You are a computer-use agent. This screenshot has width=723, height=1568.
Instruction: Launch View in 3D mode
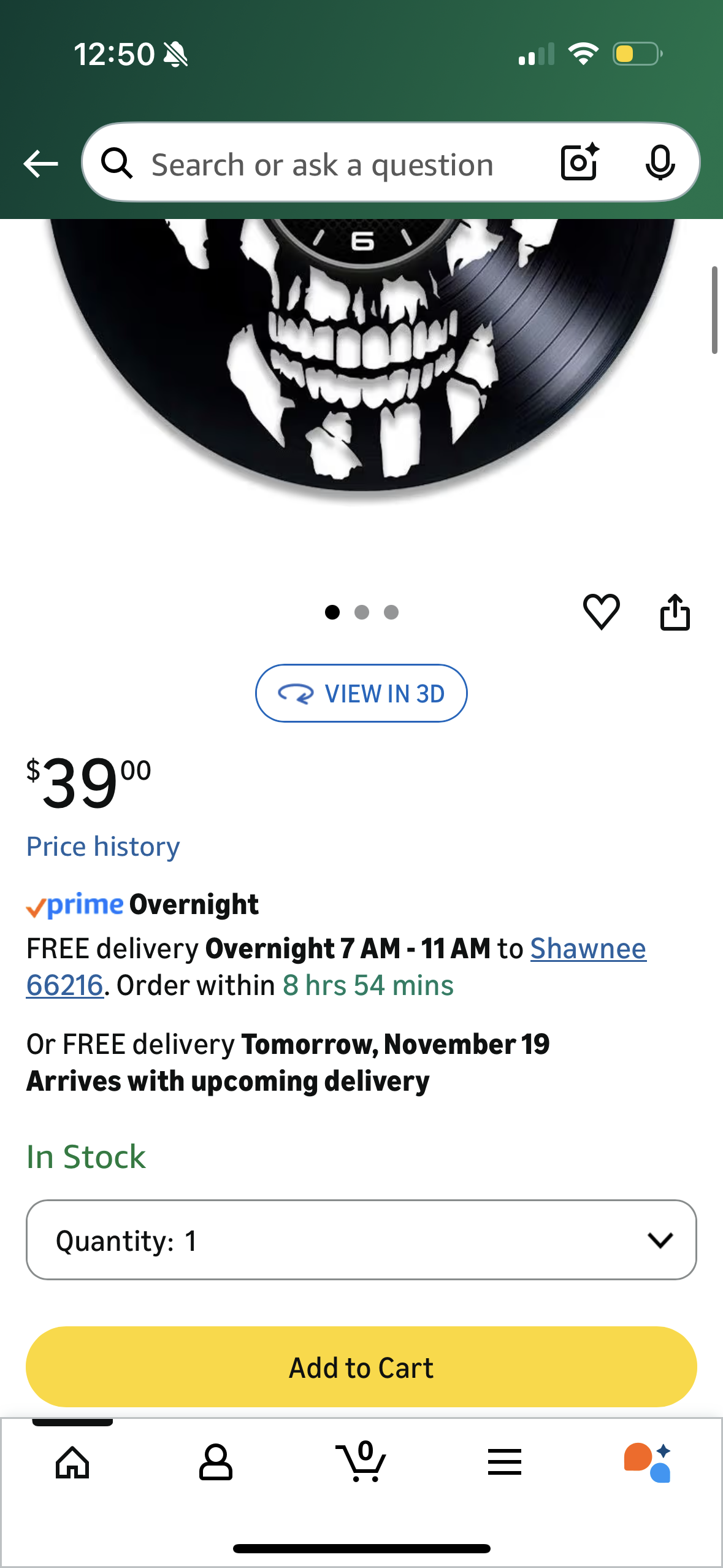[x=361, y=693]
